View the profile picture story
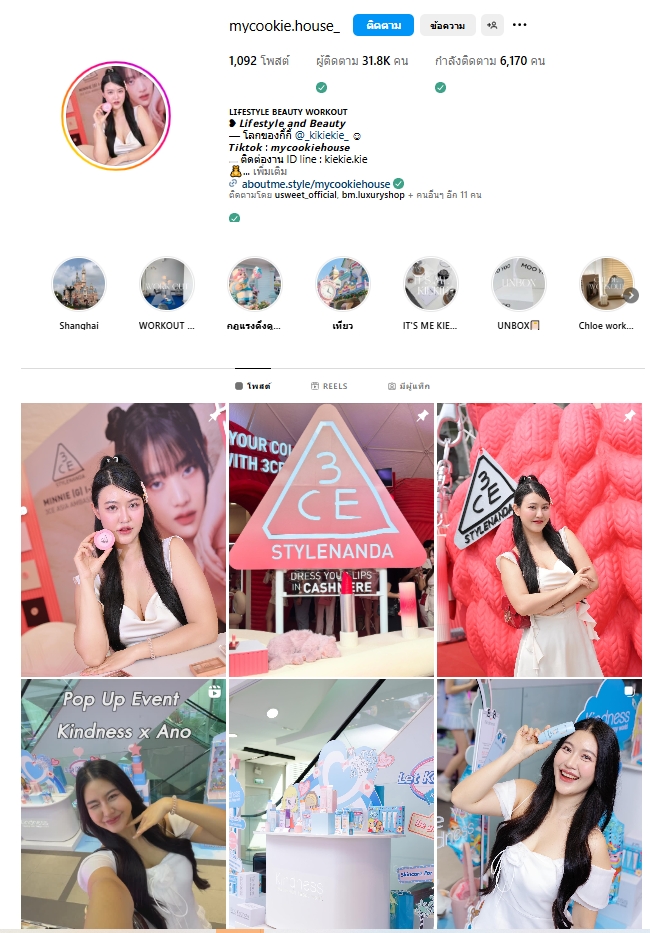Screen dimensions: 650x933 coord(117,115)
